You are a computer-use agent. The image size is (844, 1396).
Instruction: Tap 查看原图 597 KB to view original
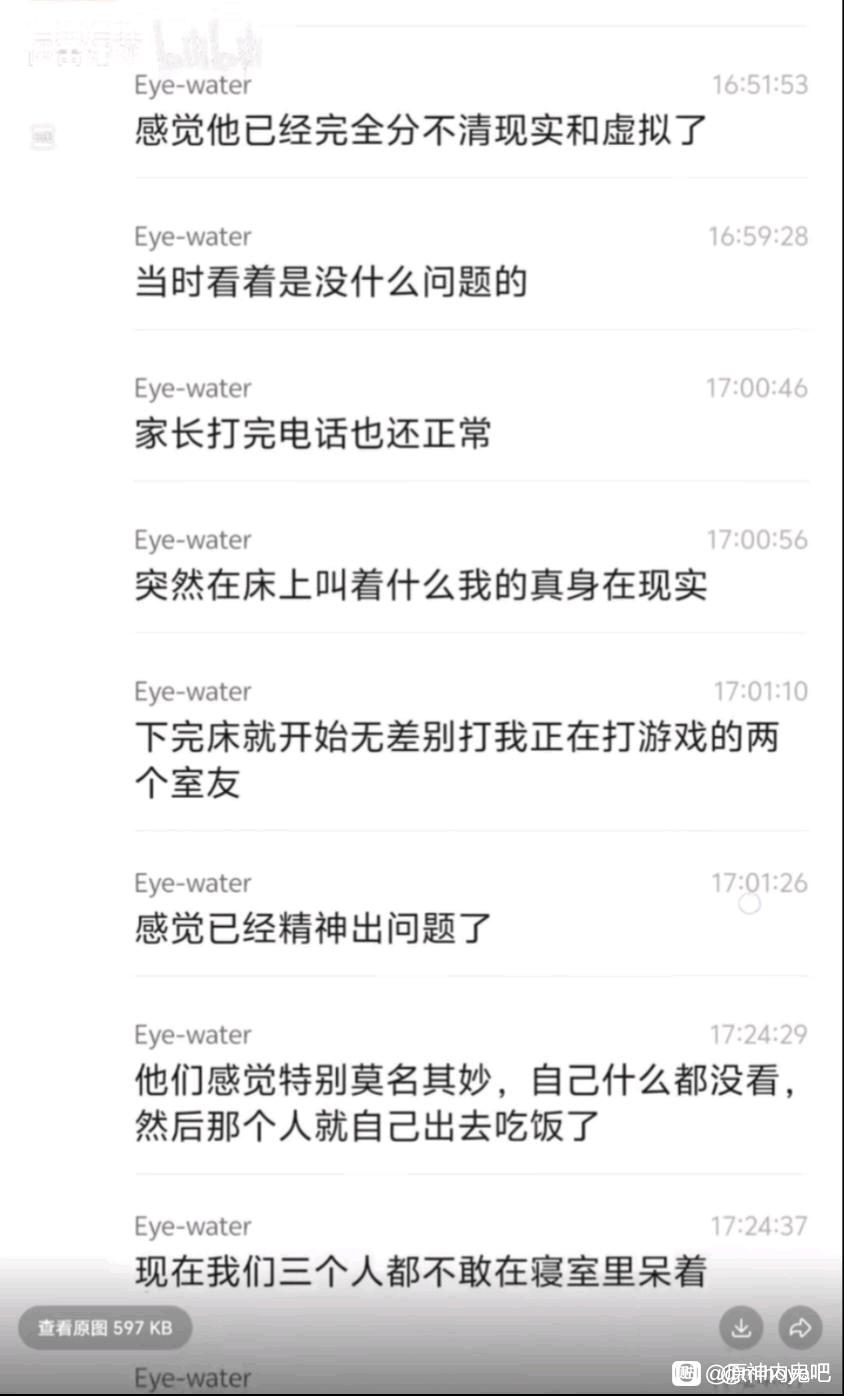[105, 1328]
